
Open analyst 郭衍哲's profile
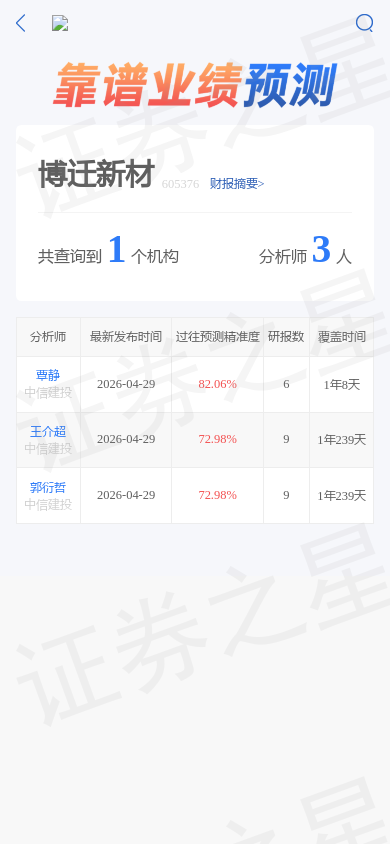pyautogui.click(x=48, y=487)
